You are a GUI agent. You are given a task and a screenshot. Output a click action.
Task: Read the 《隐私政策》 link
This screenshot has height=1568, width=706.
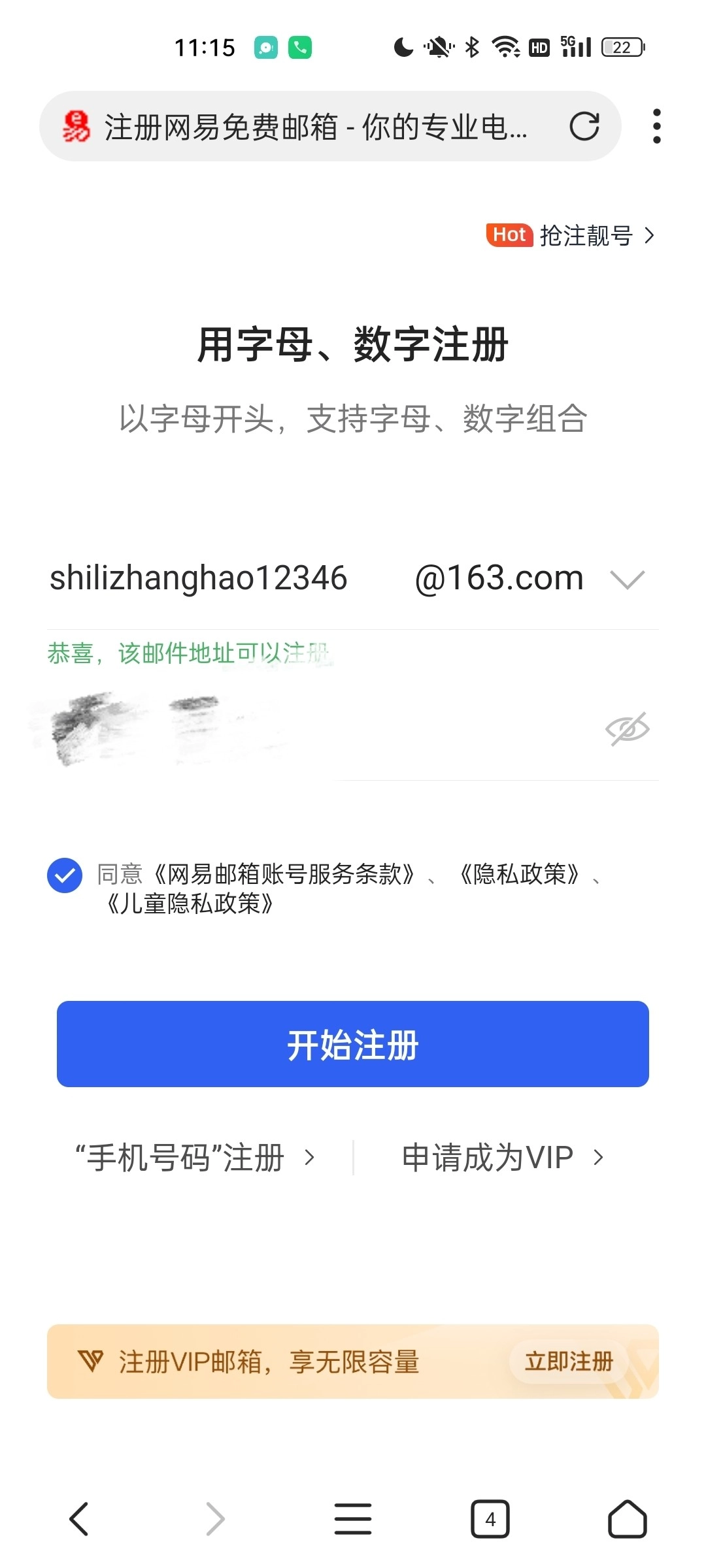click(x=519, y=874)
